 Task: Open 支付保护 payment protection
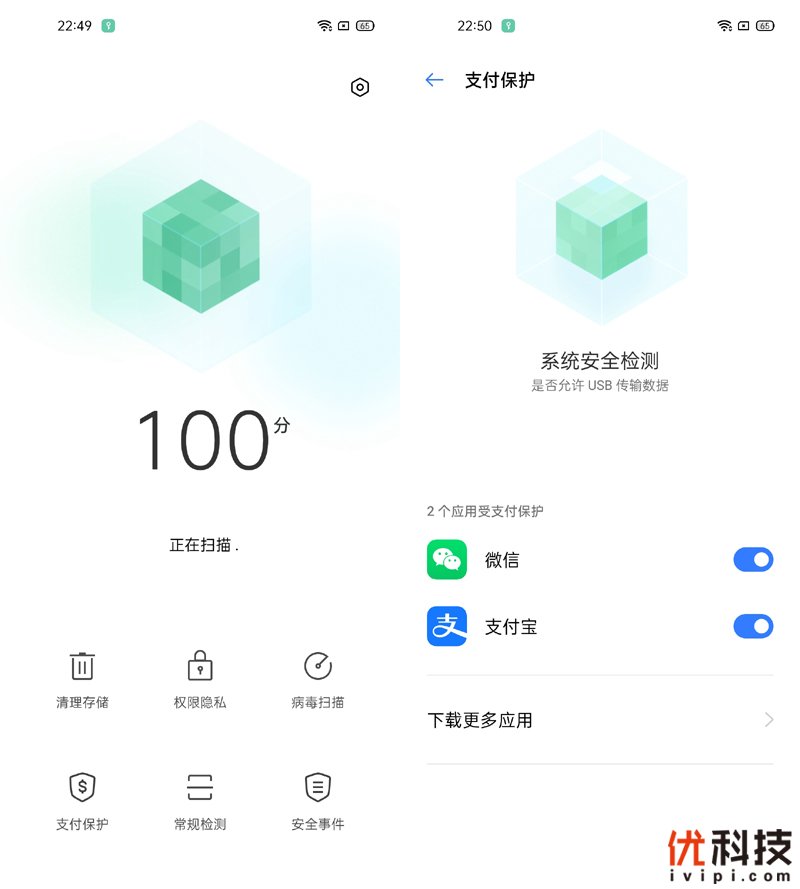(x=82, y=801)
